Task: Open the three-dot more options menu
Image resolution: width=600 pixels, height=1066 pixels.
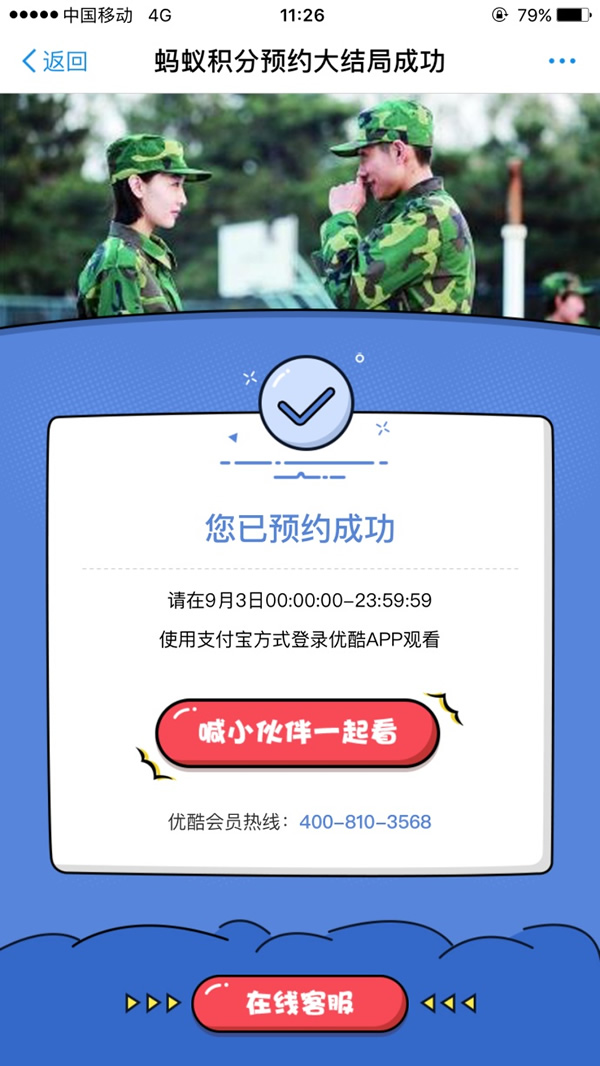Action: click(x=562, y=61)
